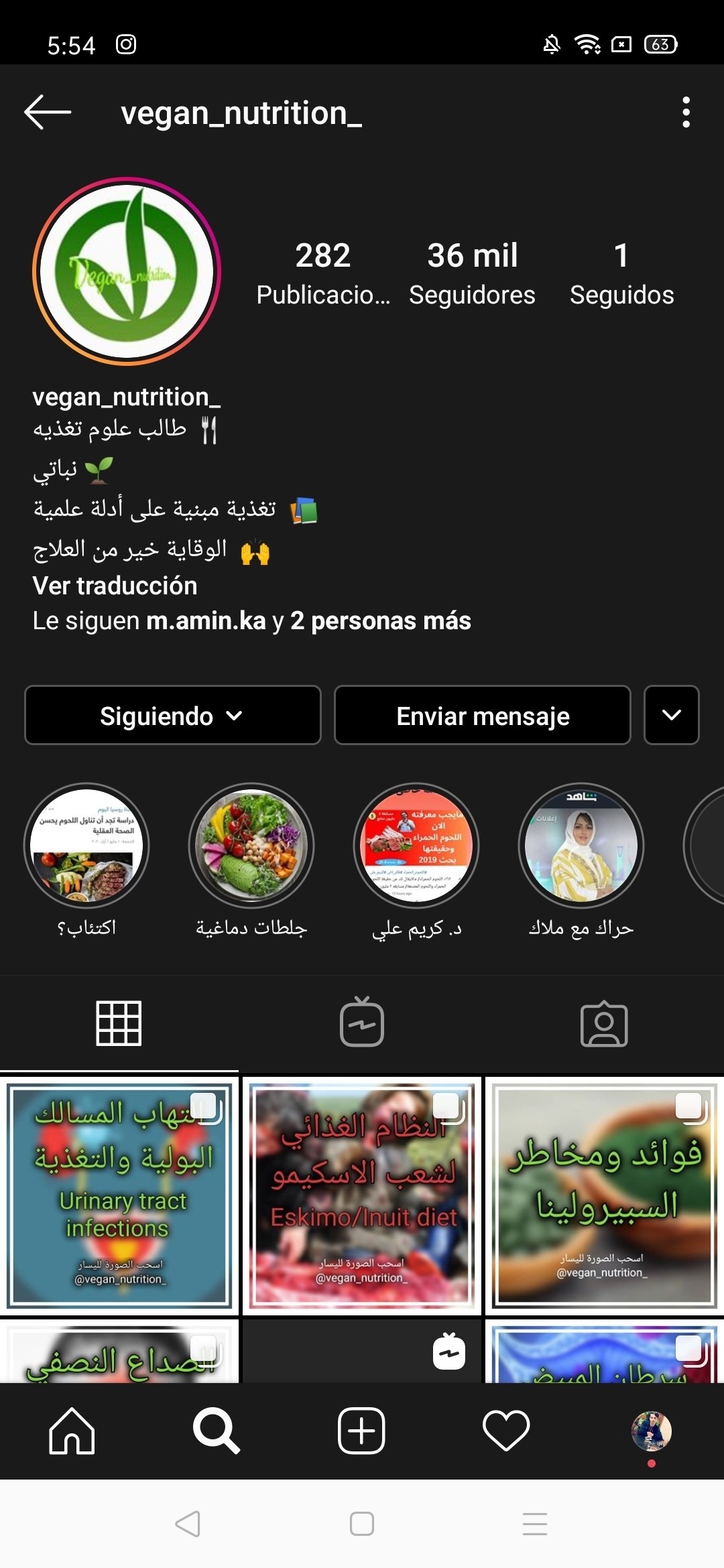Open the اكتئاب؟ story highlight
Viewport: 724px width, 1568px height.
[86, 846]
